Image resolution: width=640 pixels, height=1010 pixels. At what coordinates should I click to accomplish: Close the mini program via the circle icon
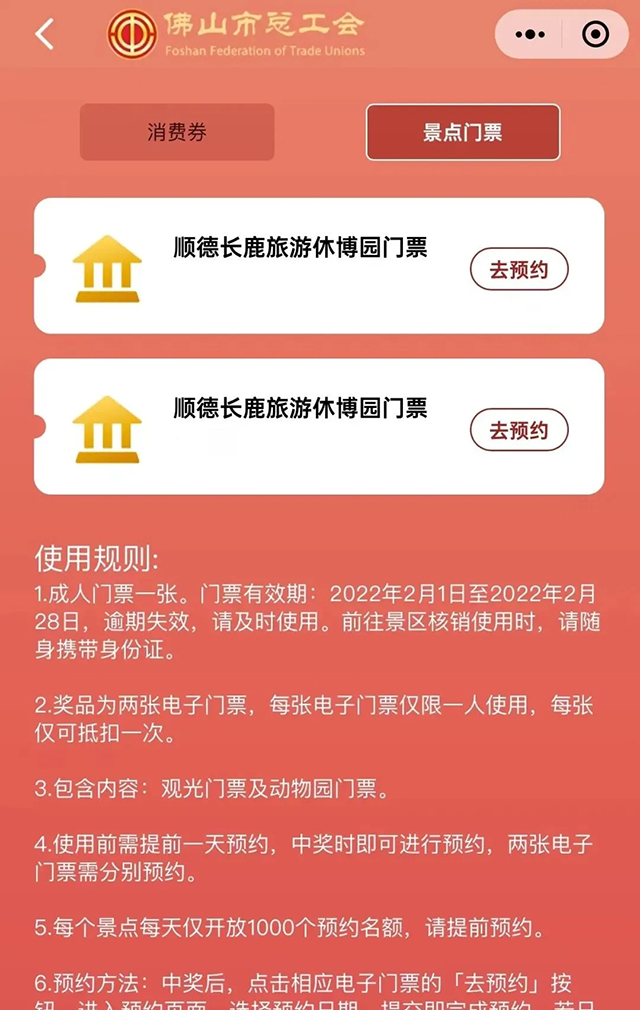tap(595, 35)
